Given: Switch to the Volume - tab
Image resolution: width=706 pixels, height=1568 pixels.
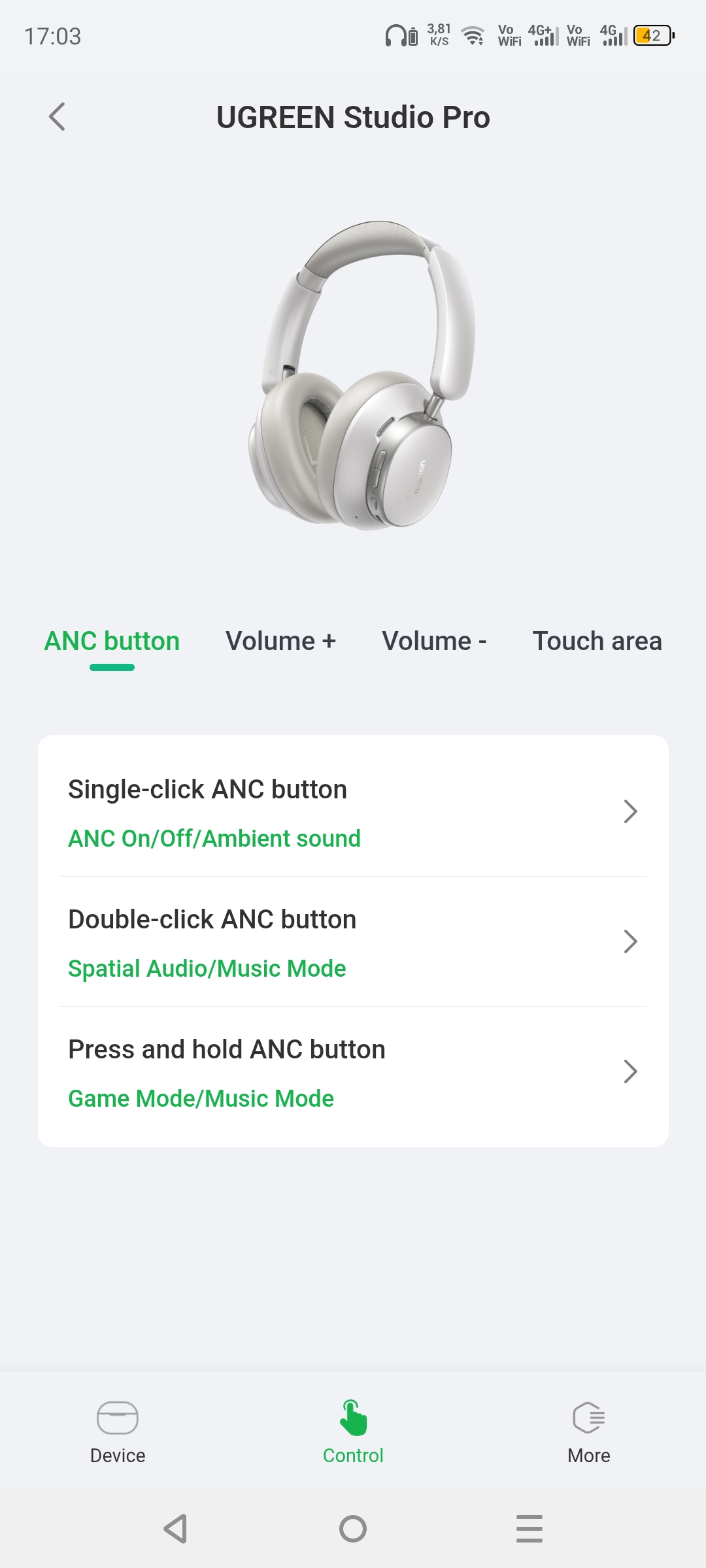Looking at the screenshot, I should tap(434, 642).
